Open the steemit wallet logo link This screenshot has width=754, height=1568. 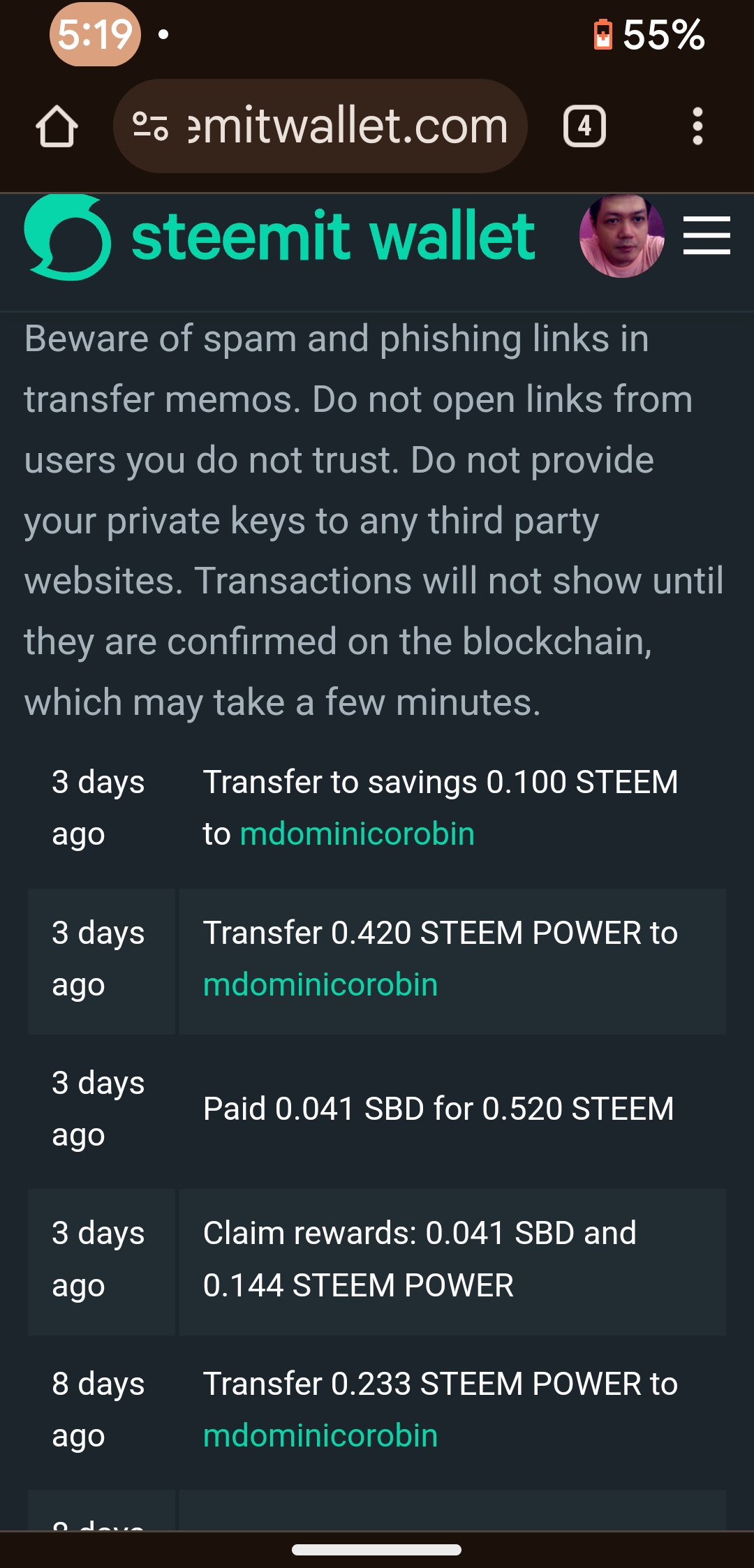point(279,237)
